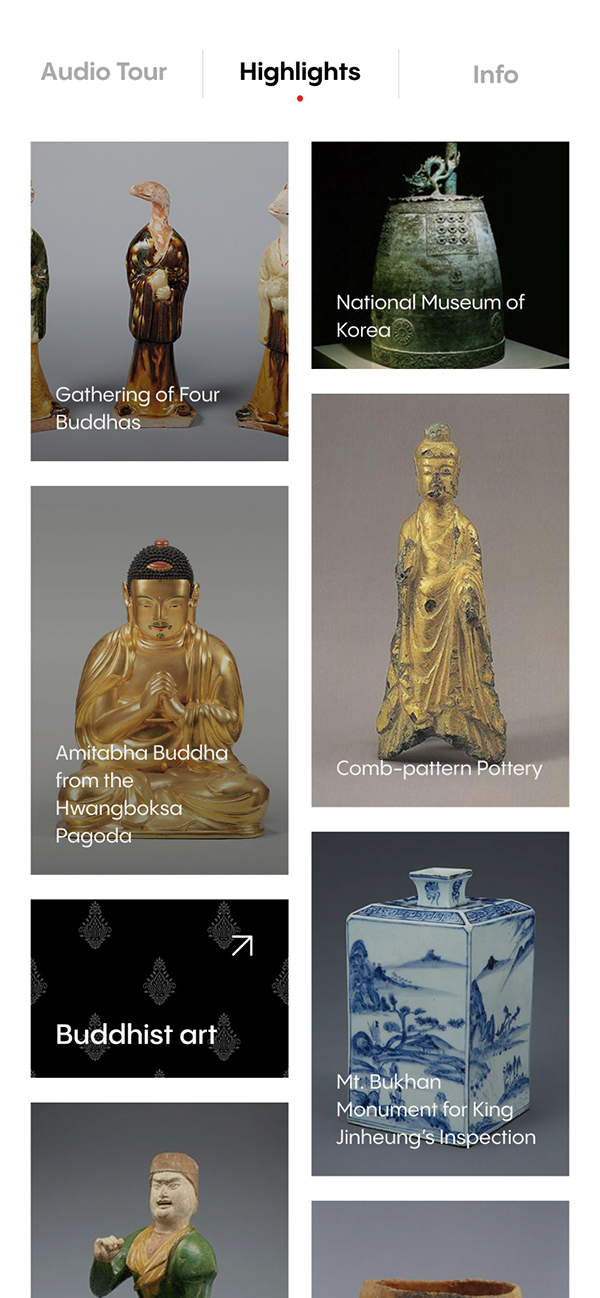Viewport: 600px width, 1298px height.
Task: Open the Buddhist art collection tile
Action: 159,988
